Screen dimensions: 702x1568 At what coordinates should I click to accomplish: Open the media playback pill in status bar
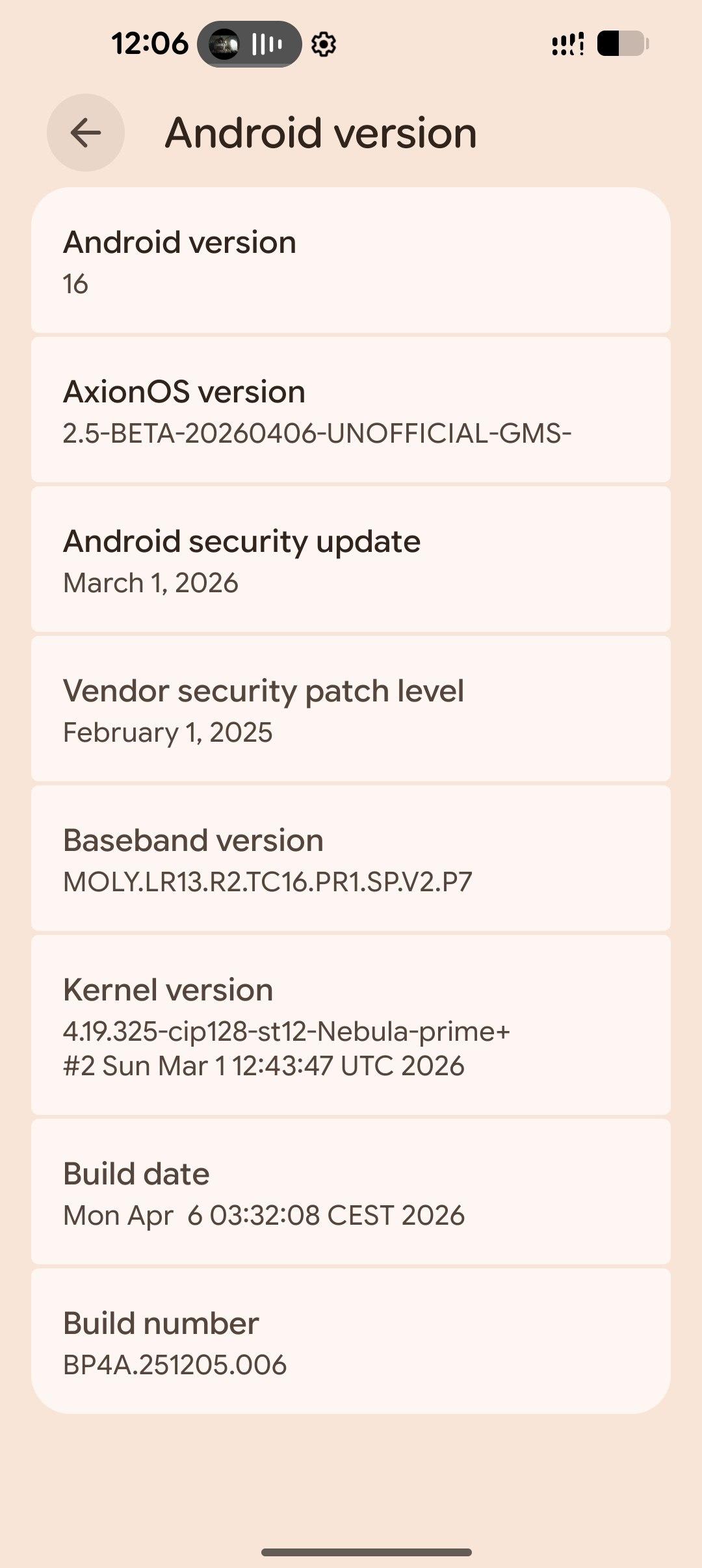[x=250, y=44]
